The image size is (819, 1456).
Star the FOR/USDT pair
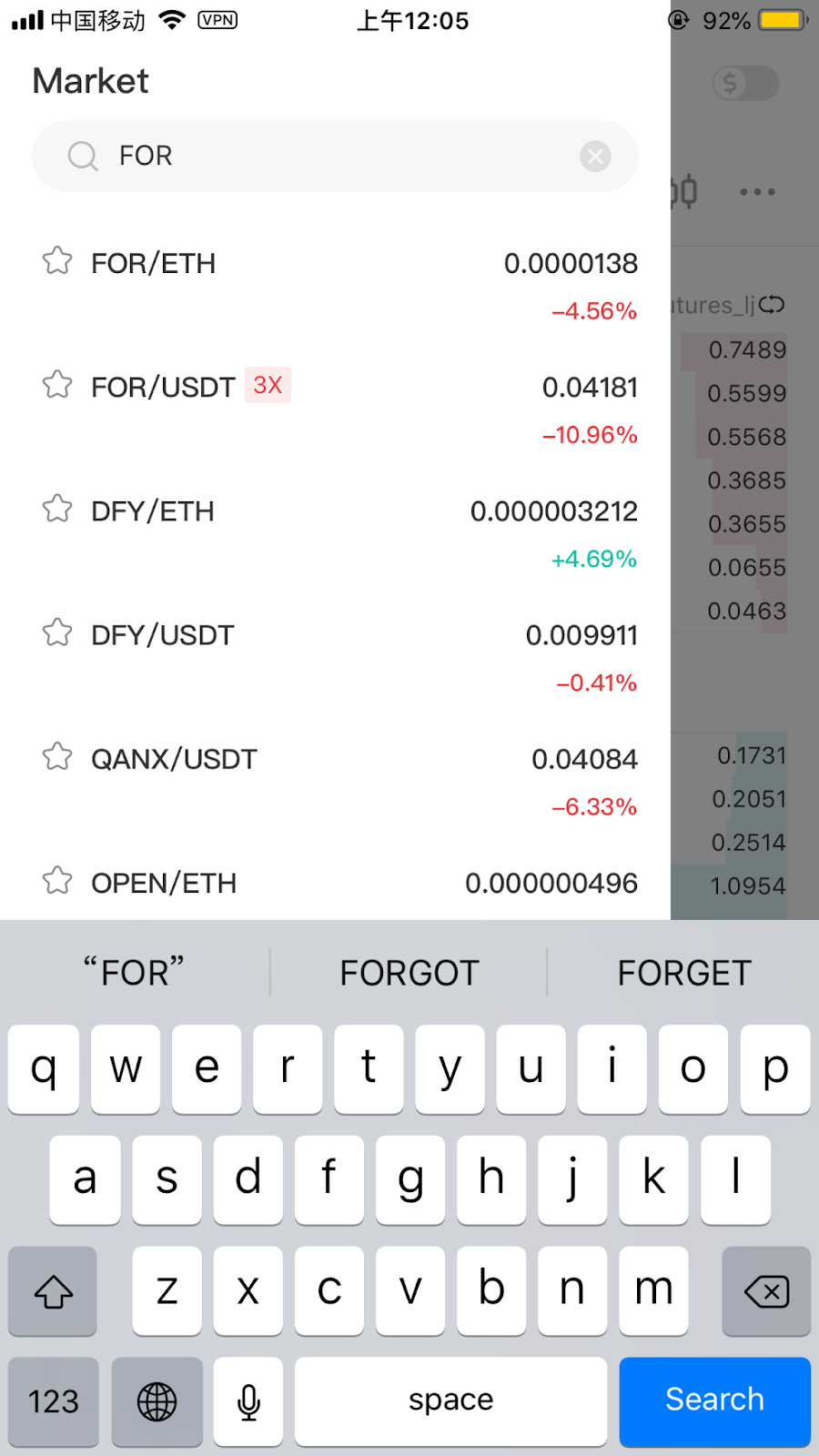point(57,385)
